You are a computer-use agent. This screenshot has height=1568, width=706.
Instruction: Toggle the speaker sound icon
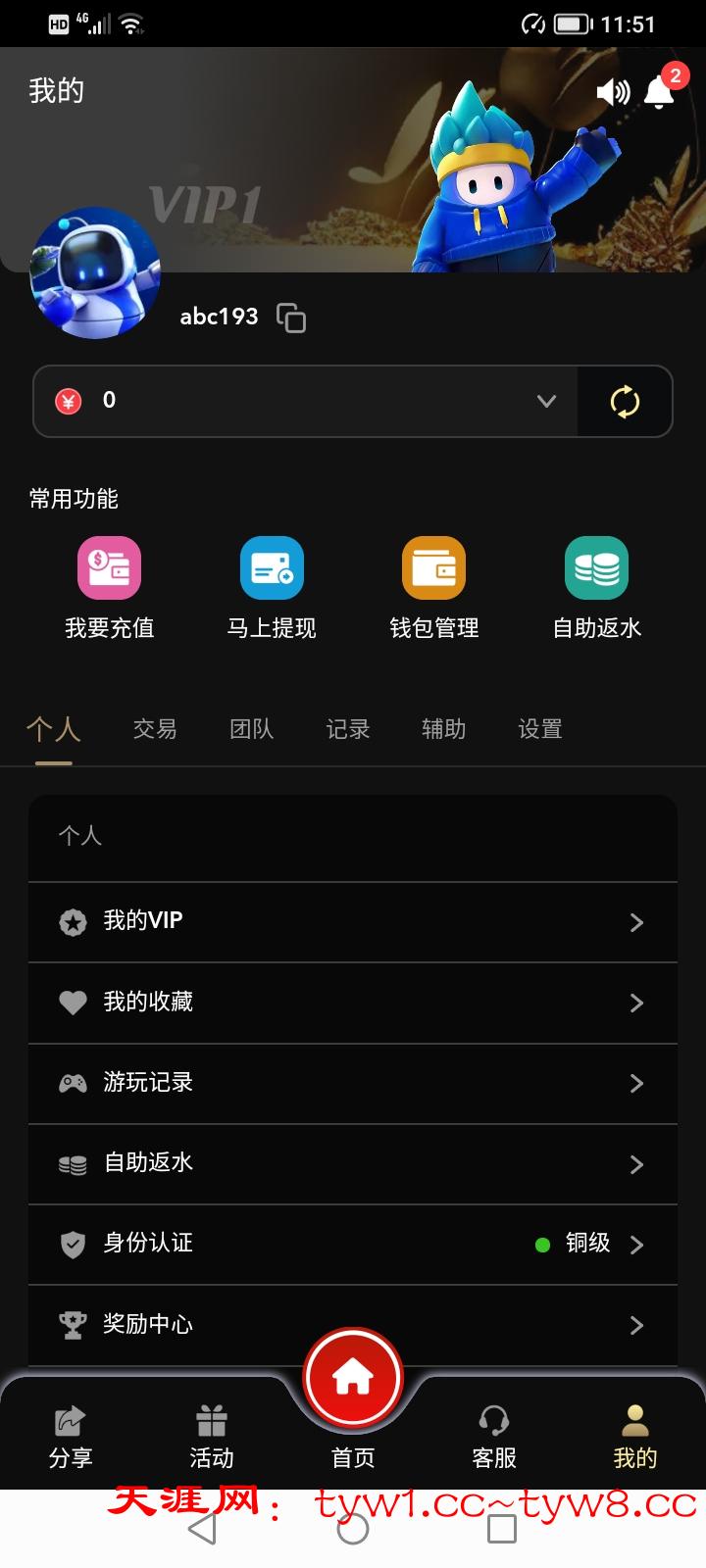click(613, 91)
